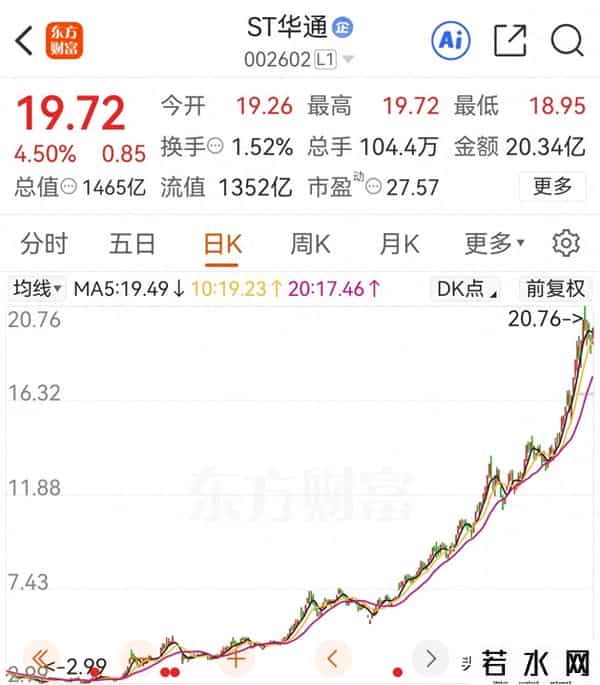Switch to the 分时 chart tab
The height and width of the screenshot is (685, 600).
click(x=44, y=243)
